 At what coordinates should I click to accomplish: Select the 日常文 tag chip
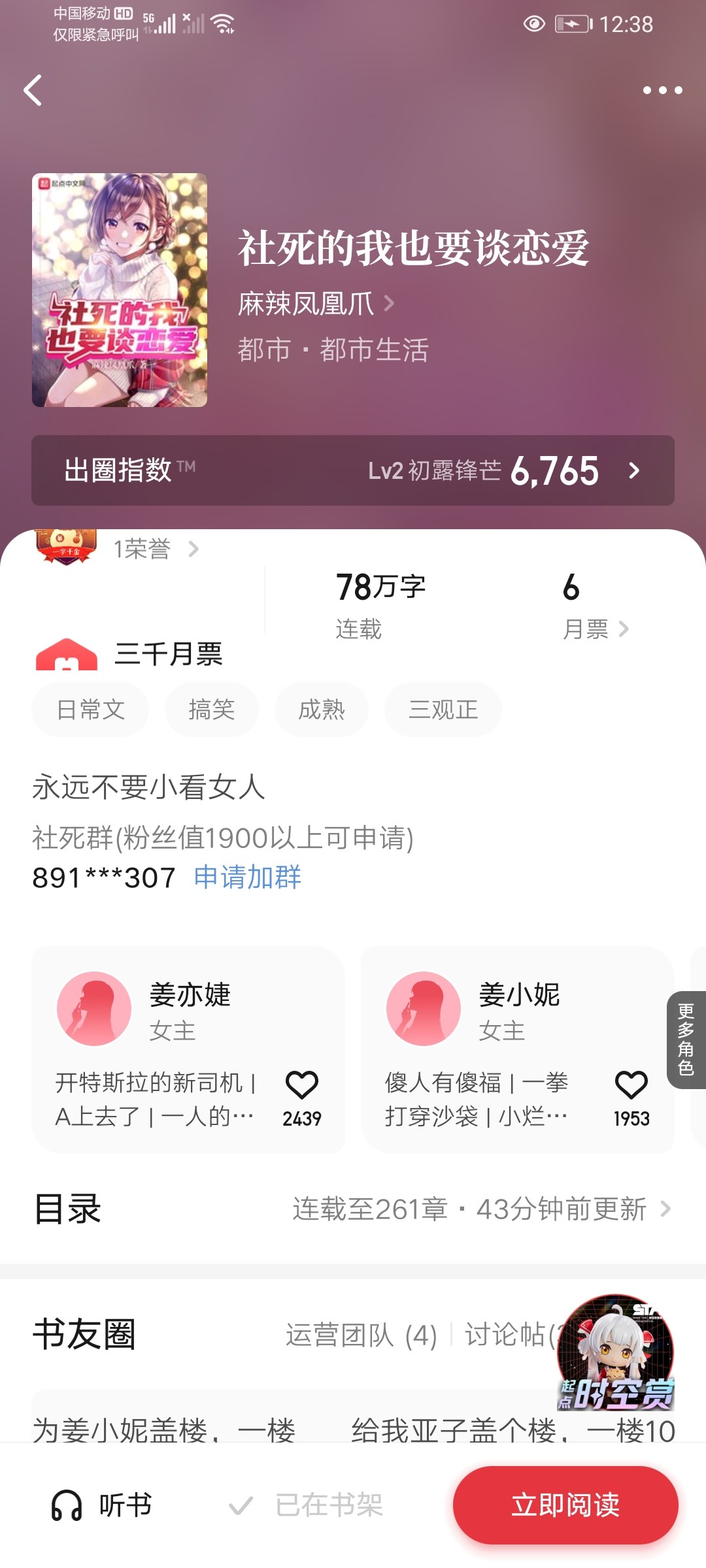tap(90, 710)
